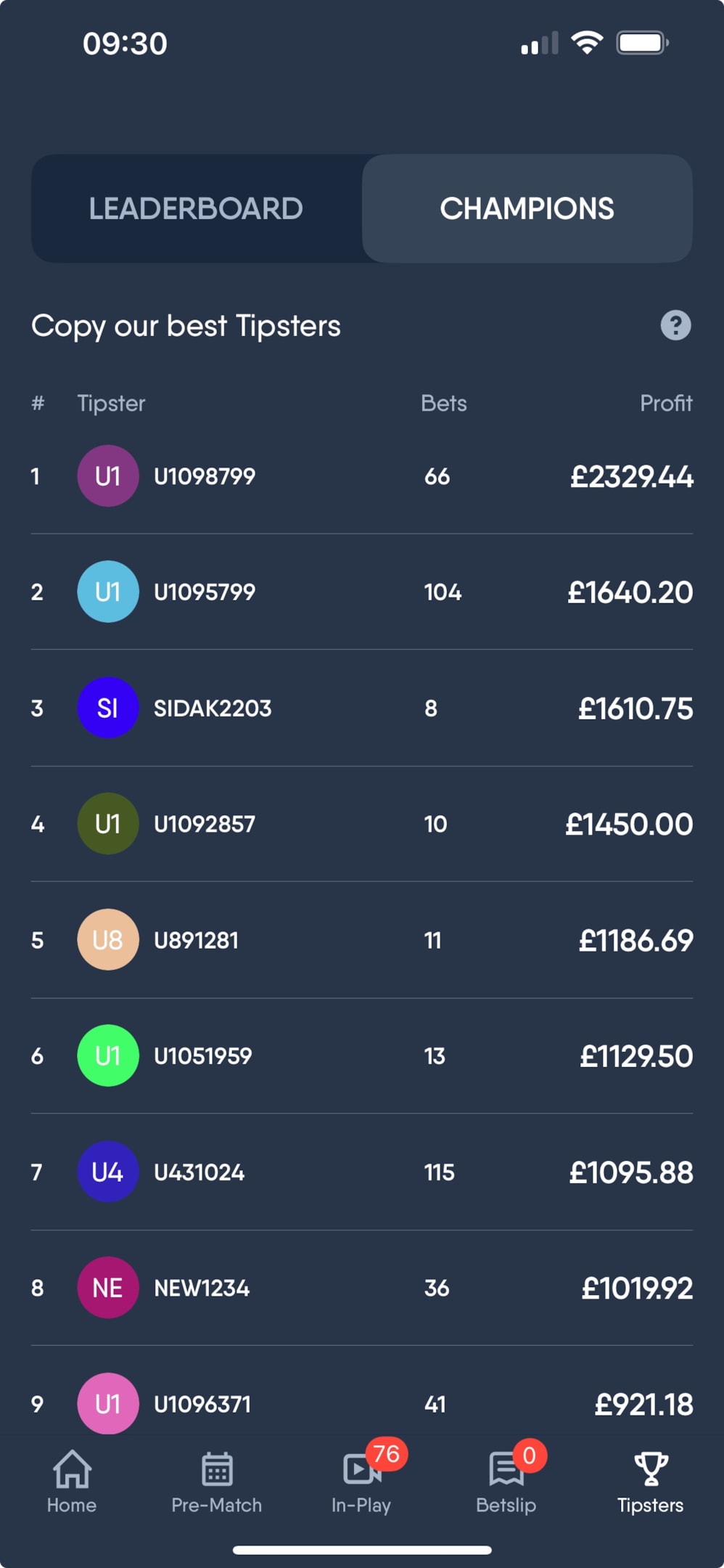
Task: View tipster U1051959
Action: [362, 1055]
